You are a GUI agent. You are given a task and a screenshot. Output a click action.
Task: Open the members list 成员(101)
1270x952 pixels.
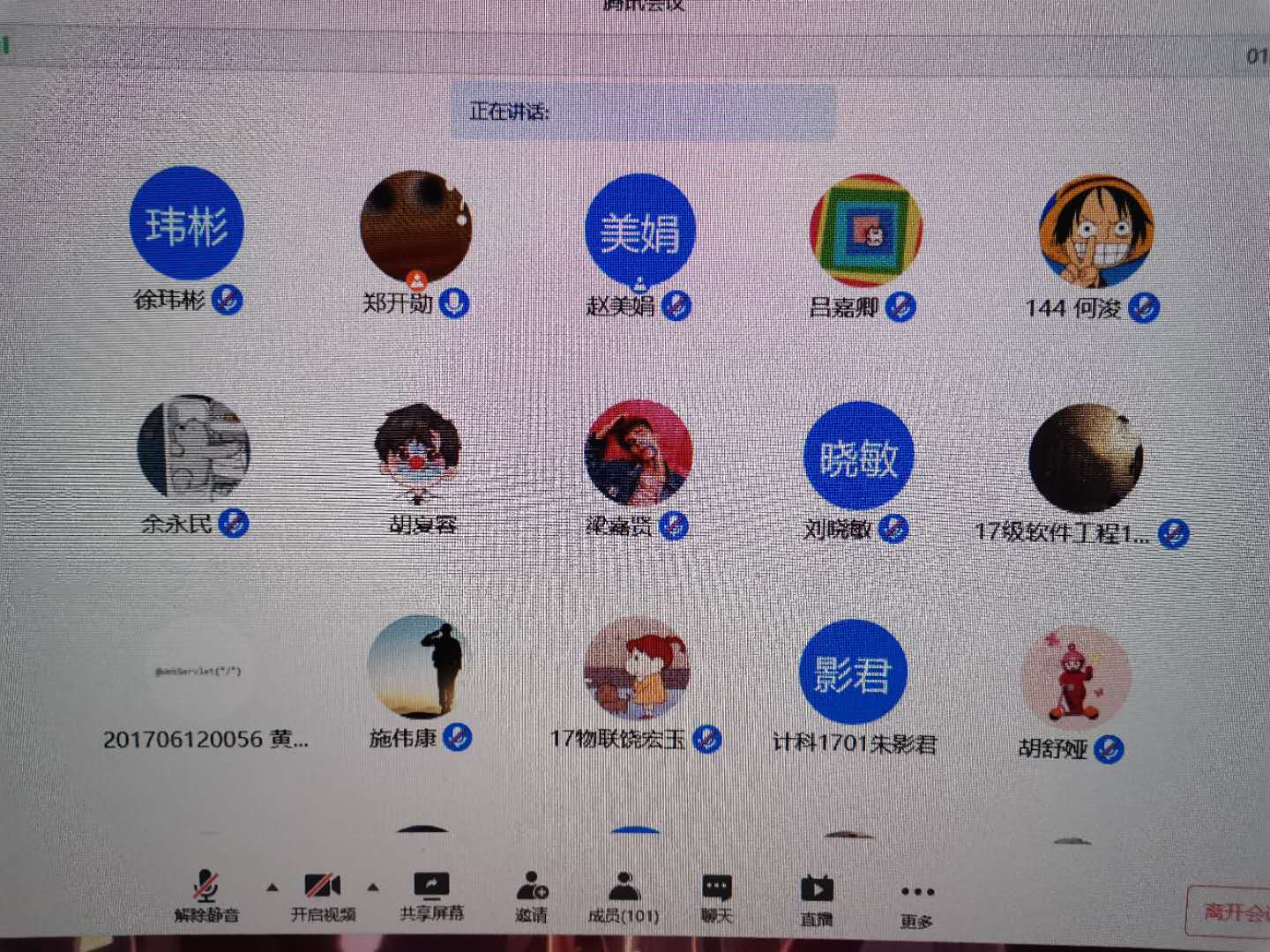(x=624, y=896)
